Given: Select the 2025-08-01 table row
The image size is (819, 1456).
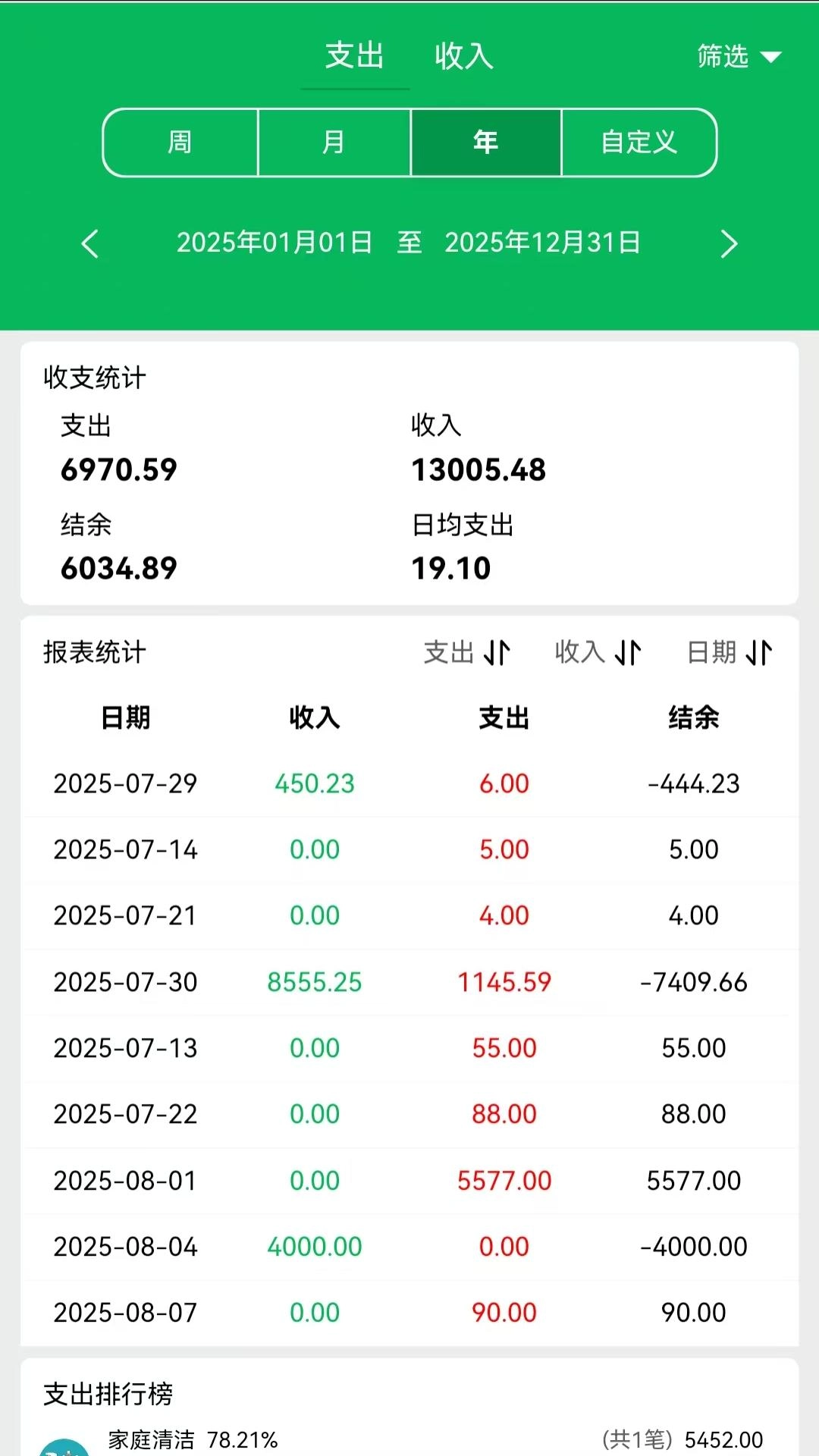Looking at the screenshot, I should 409,1181.
